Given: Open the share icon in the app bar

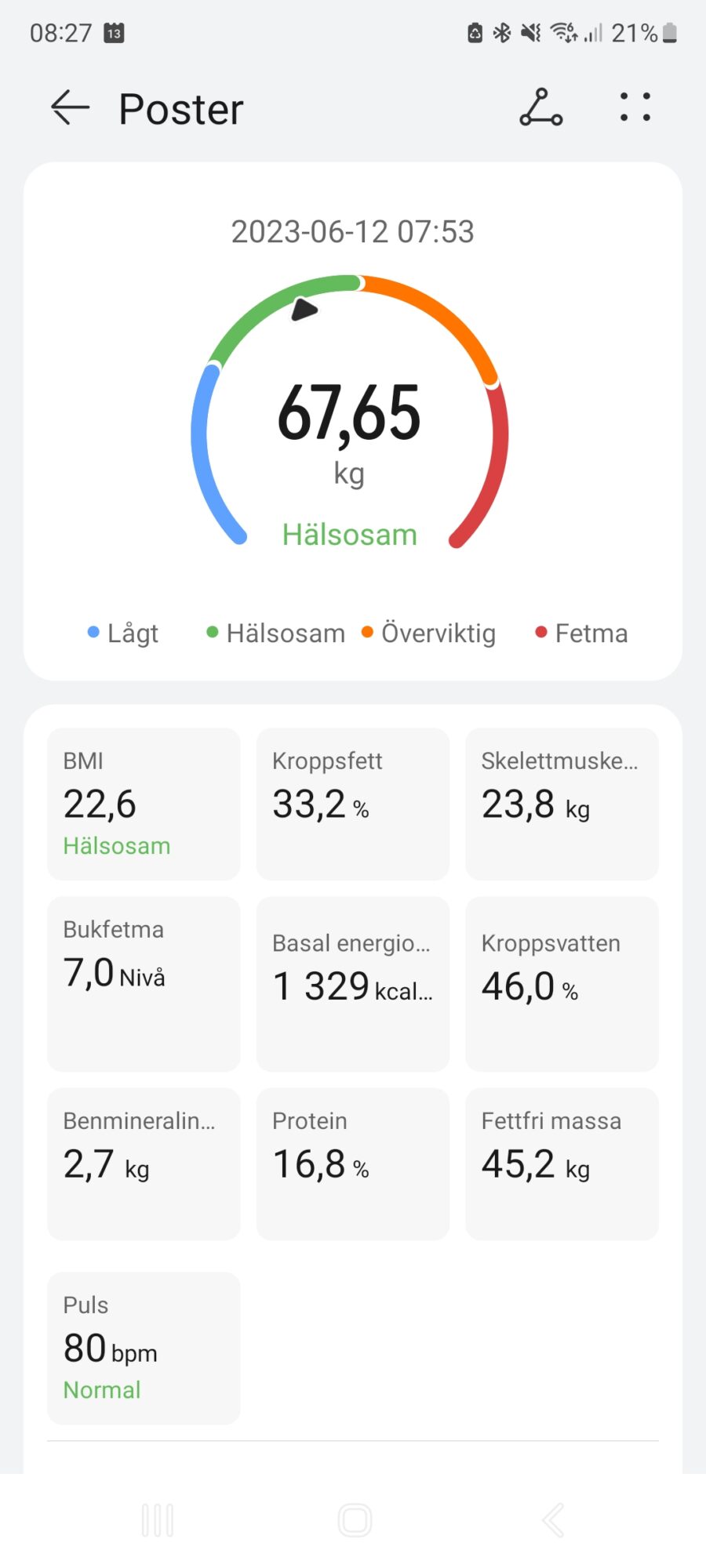Looking at the screenshot, I should [540, 107].
